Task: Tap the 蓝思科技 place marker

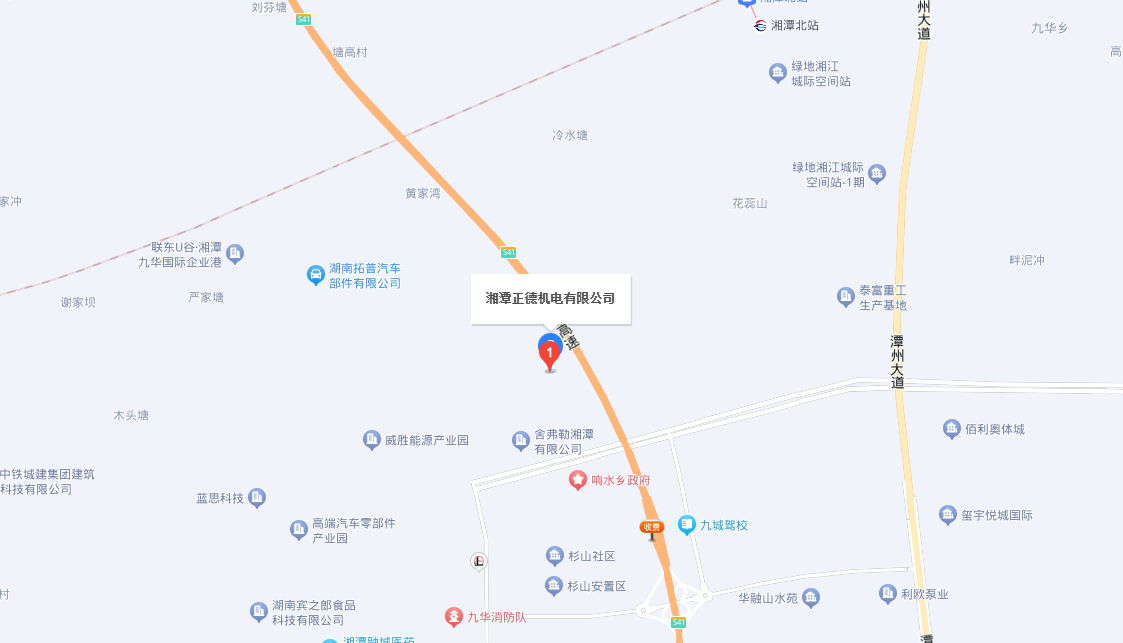Action: click(x=257, y=497)
